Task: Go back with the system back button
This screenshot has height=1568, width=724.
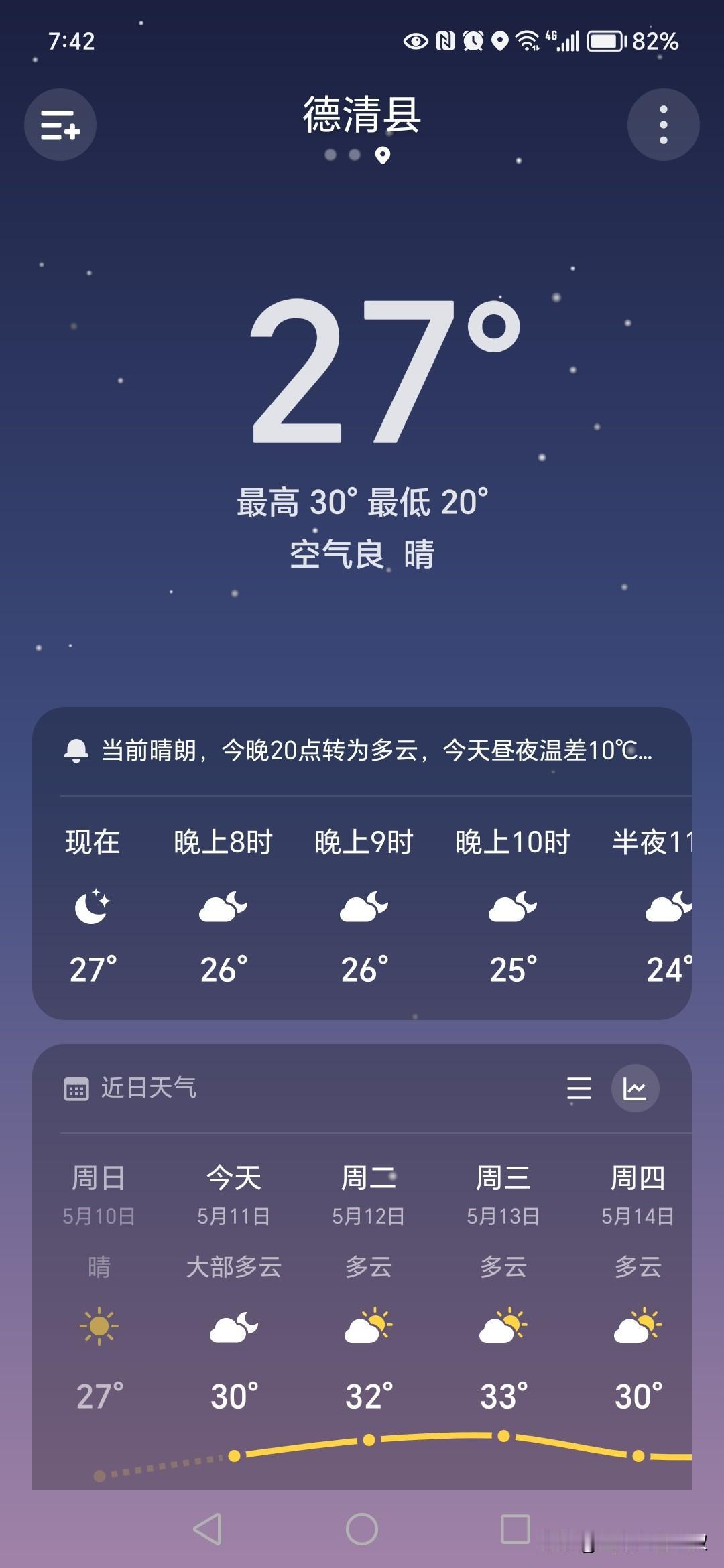Action: (x=207, y=1529)
